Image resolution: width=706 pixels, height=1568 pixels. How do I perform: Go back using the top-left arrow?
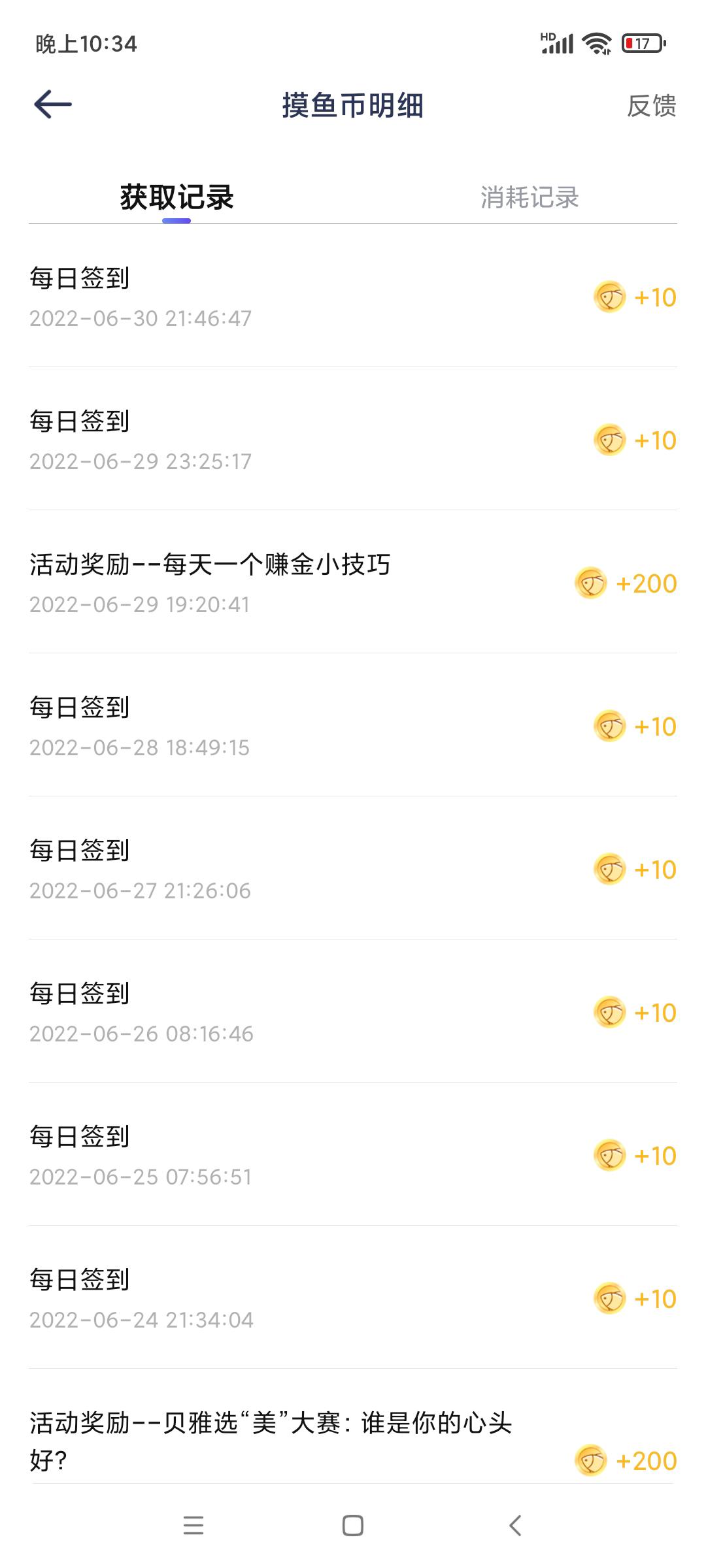(x=53, y=105)
